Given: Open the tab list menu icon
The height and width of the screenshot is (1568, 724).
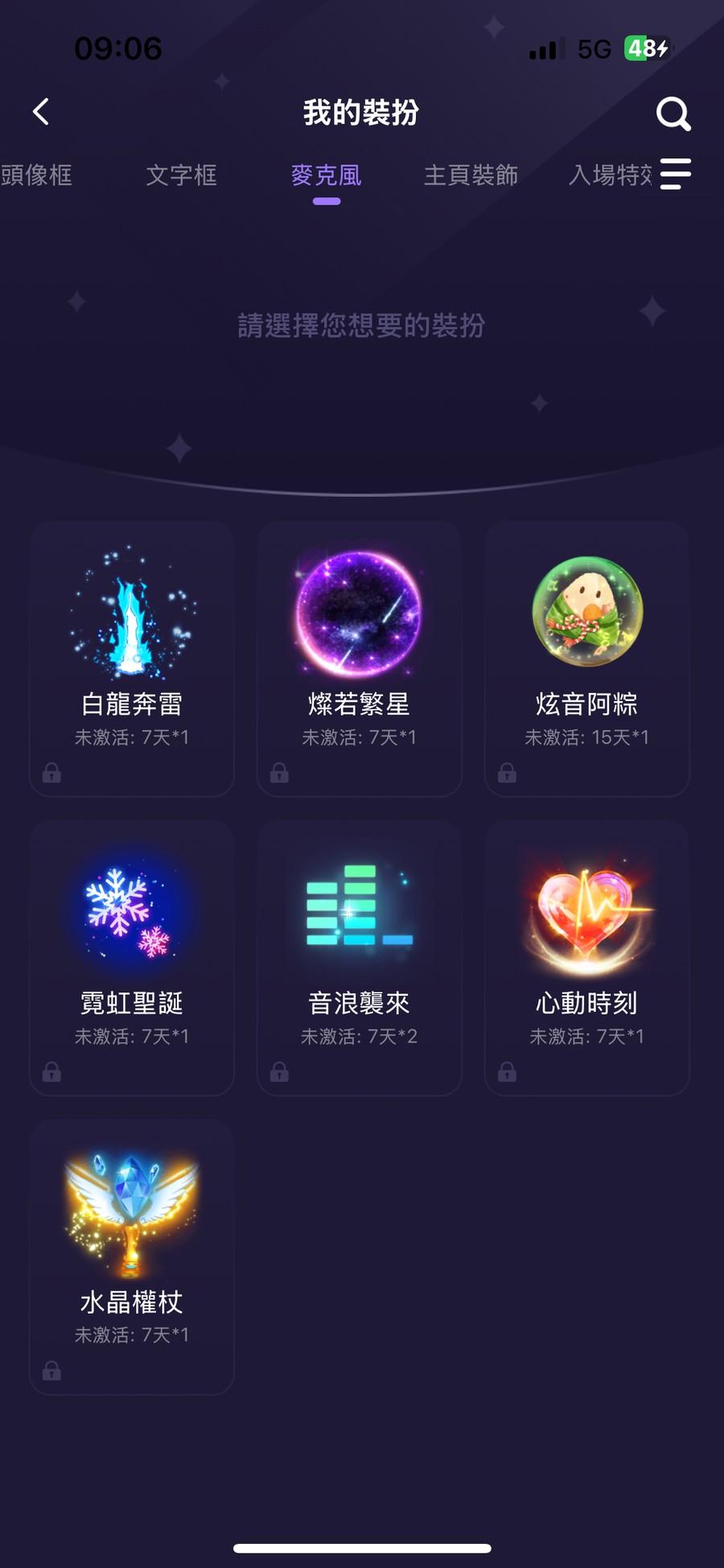Looking at the screenshot, I should [x=675, y=174].
